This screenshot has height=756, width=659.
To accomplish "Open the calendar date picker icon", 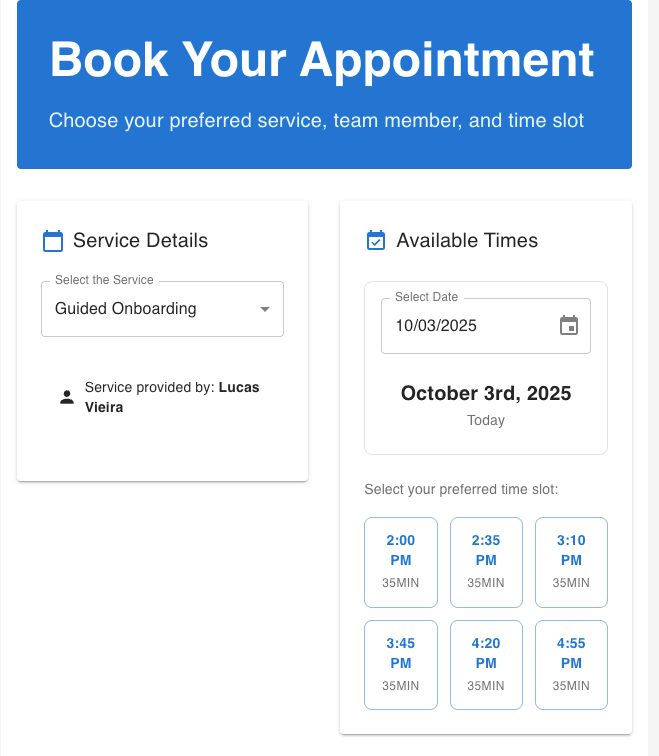I will (x=568, y=326).
